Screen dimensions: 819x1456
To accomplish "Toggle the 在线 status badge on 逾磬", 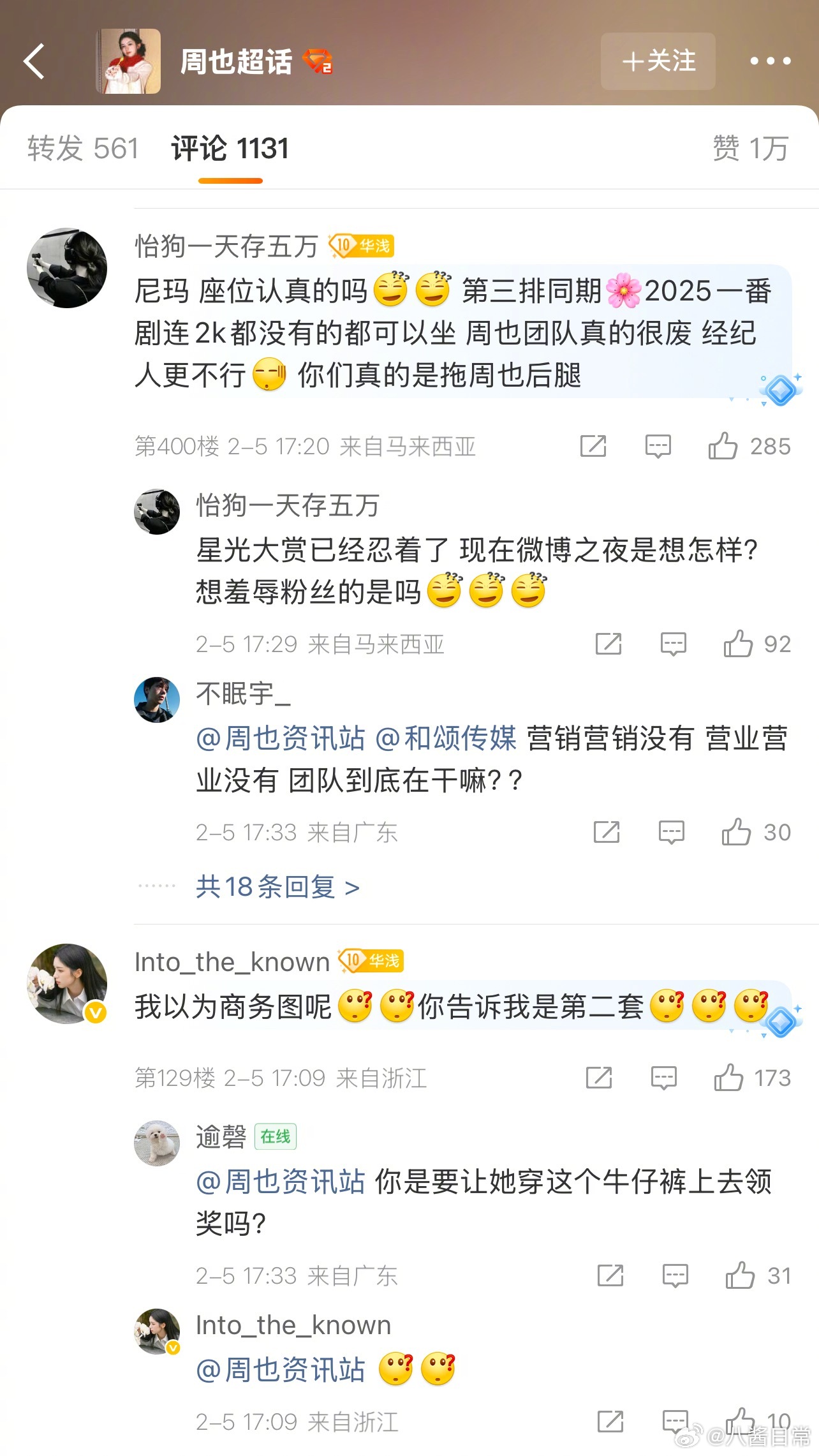I will [x=274, y=1136].
